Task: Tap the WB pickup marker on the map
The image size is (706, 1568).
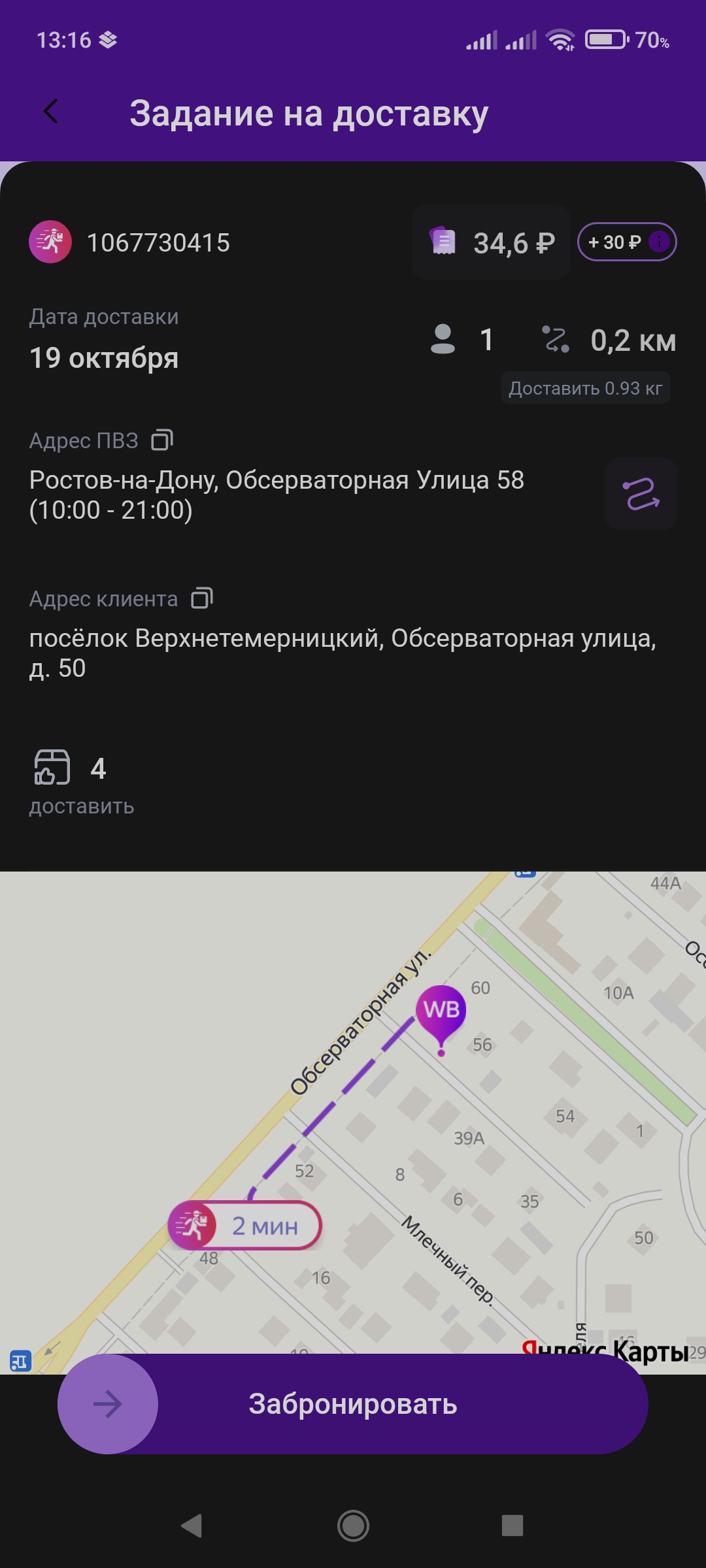Action: click(441, 1011)
